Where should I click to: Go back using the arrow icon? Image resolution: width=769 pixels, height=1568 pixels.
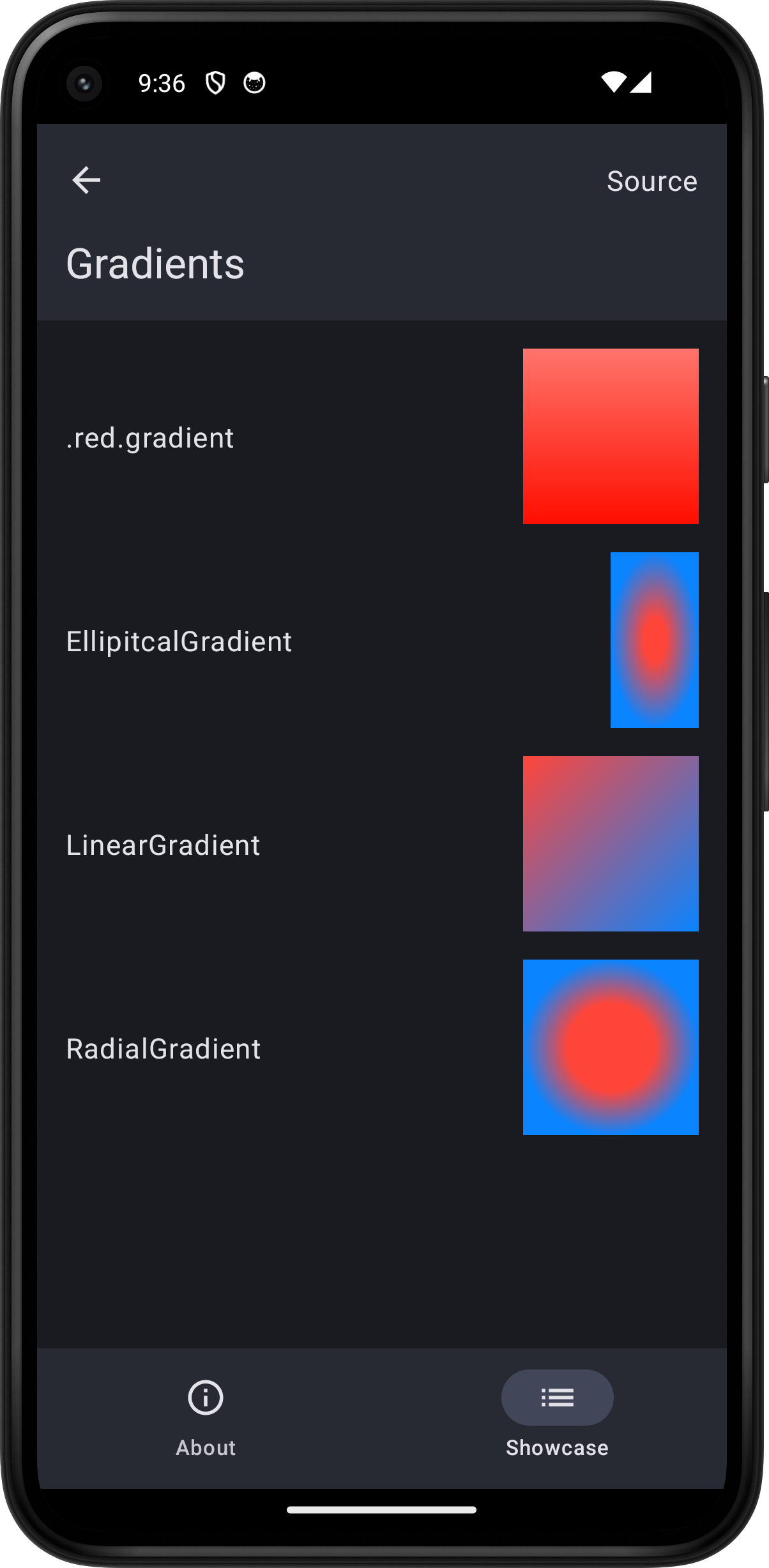(86, 180)
